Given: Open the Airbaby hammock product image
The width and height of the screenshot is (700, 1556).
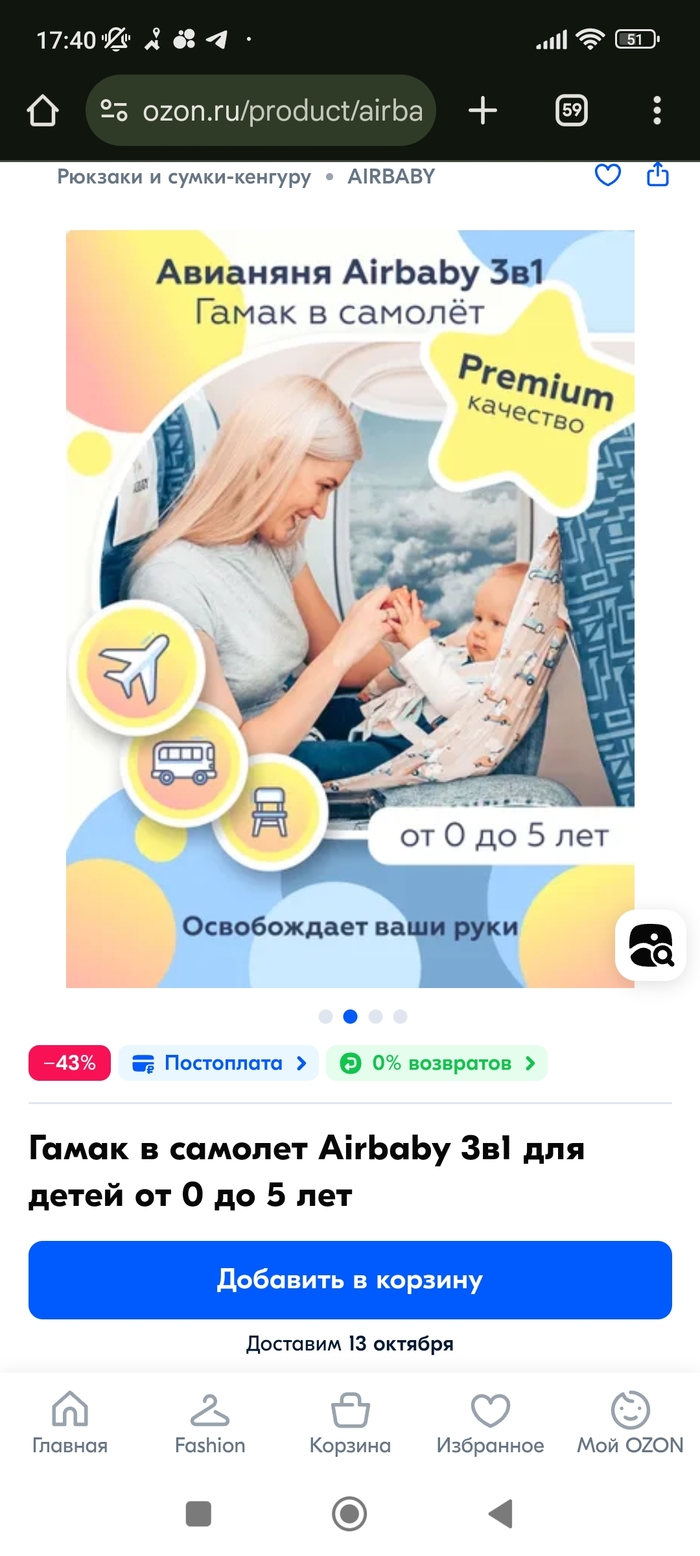Looking at the screenshot, I should 350,608.
